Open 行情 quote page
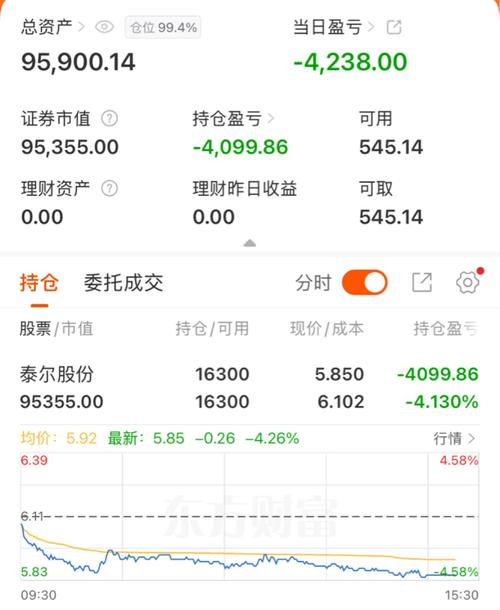500x610 pixels. (x=454, y=439)
